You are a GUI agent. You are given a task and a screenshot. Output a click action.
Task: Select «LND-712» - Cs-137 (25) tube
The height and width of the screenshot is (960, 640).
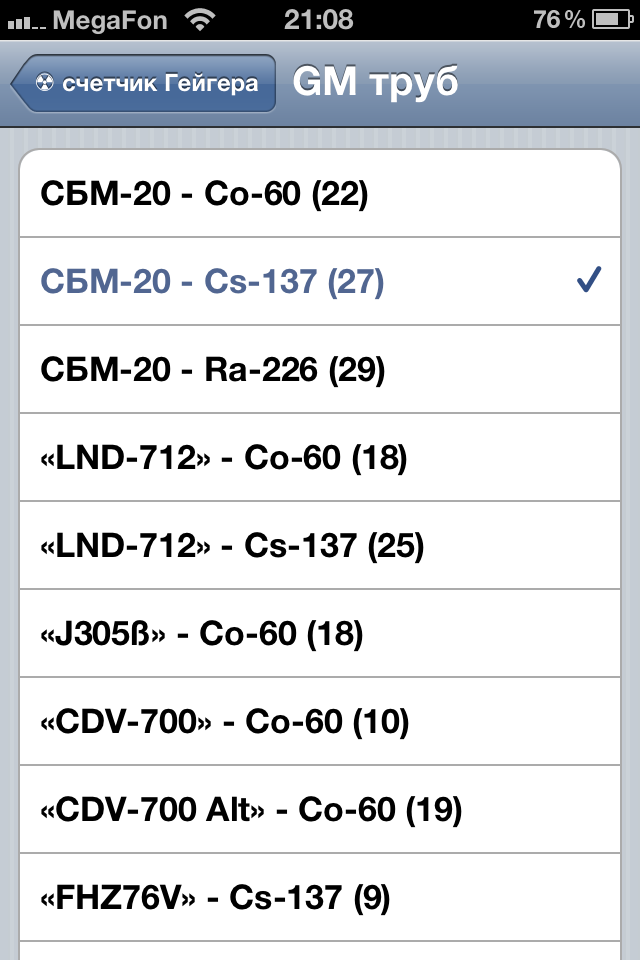pyautogui.click(x=320, y=546)
